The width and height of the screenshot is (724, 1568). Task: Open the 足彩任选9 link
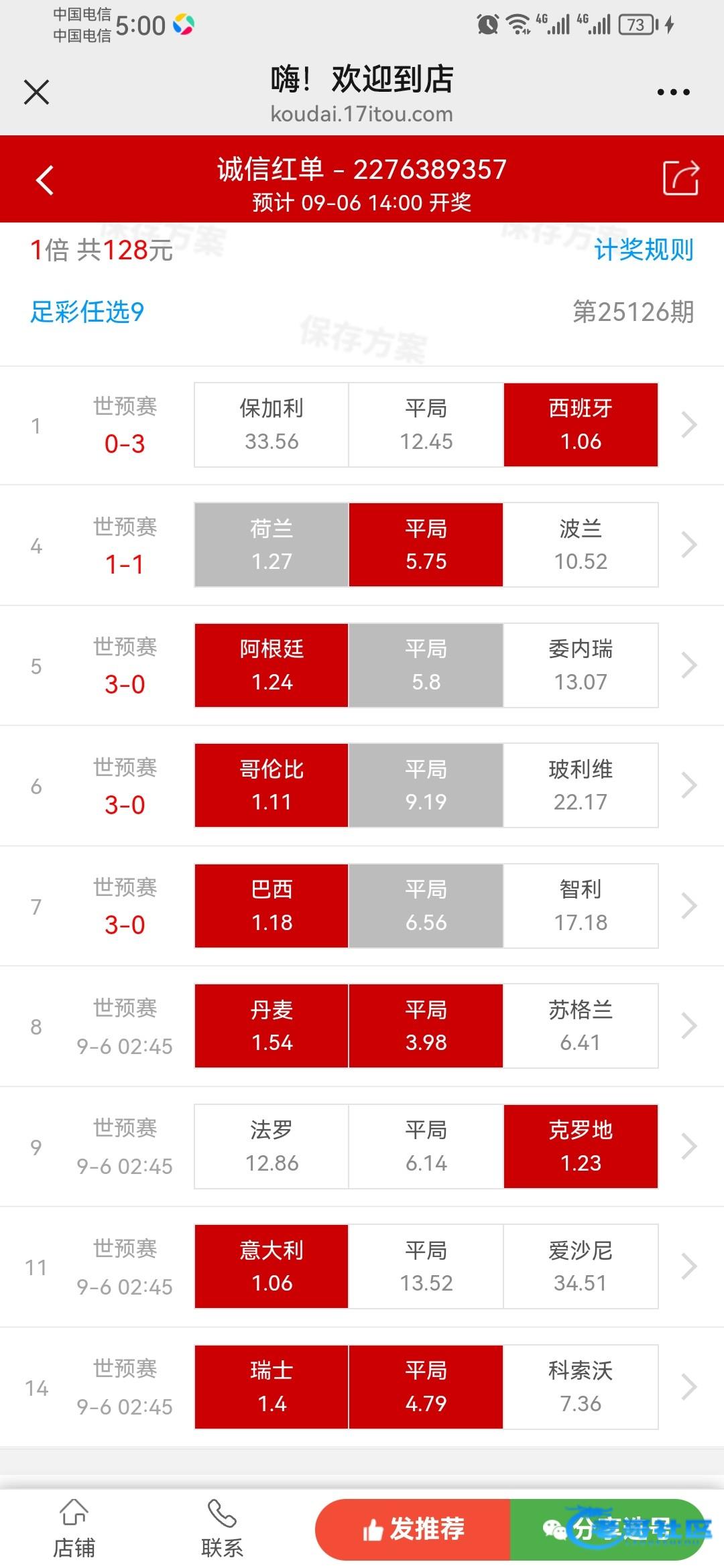87,312
